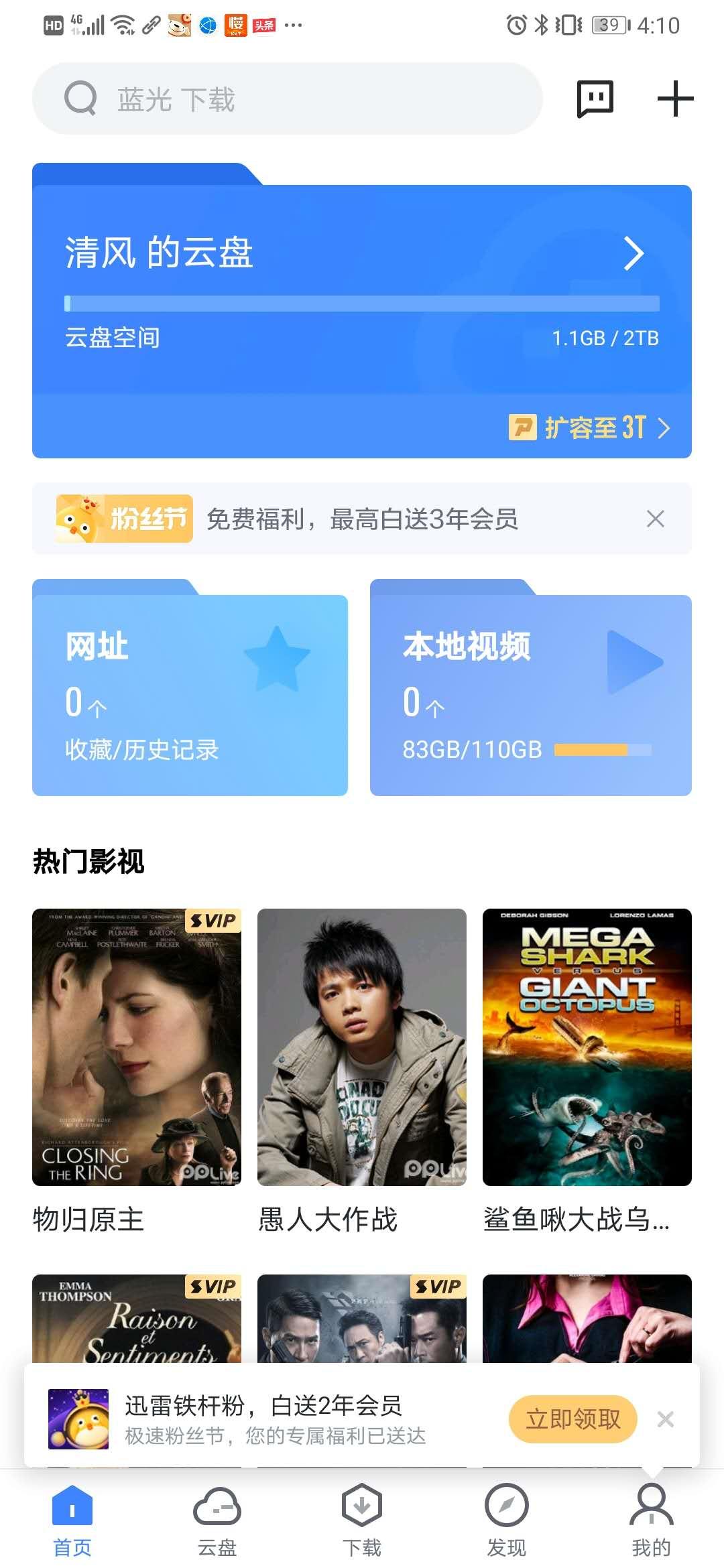
Task: Open the 网址 favorites and history card
Action: point(190,694)
